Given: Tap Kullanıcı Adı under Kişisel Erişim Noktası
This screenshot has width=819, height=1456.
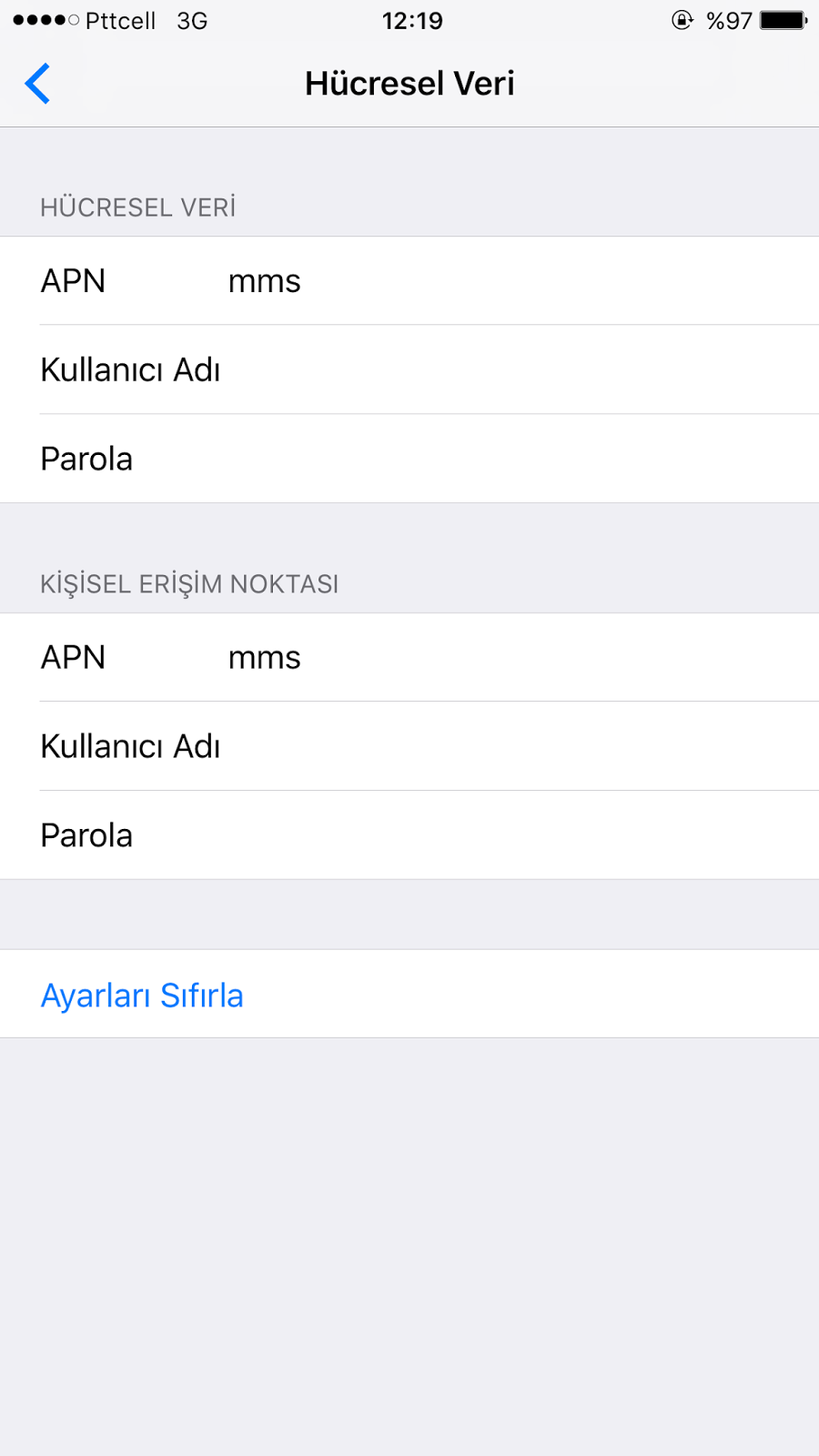Looking at the screenshot, I should 409,746.
